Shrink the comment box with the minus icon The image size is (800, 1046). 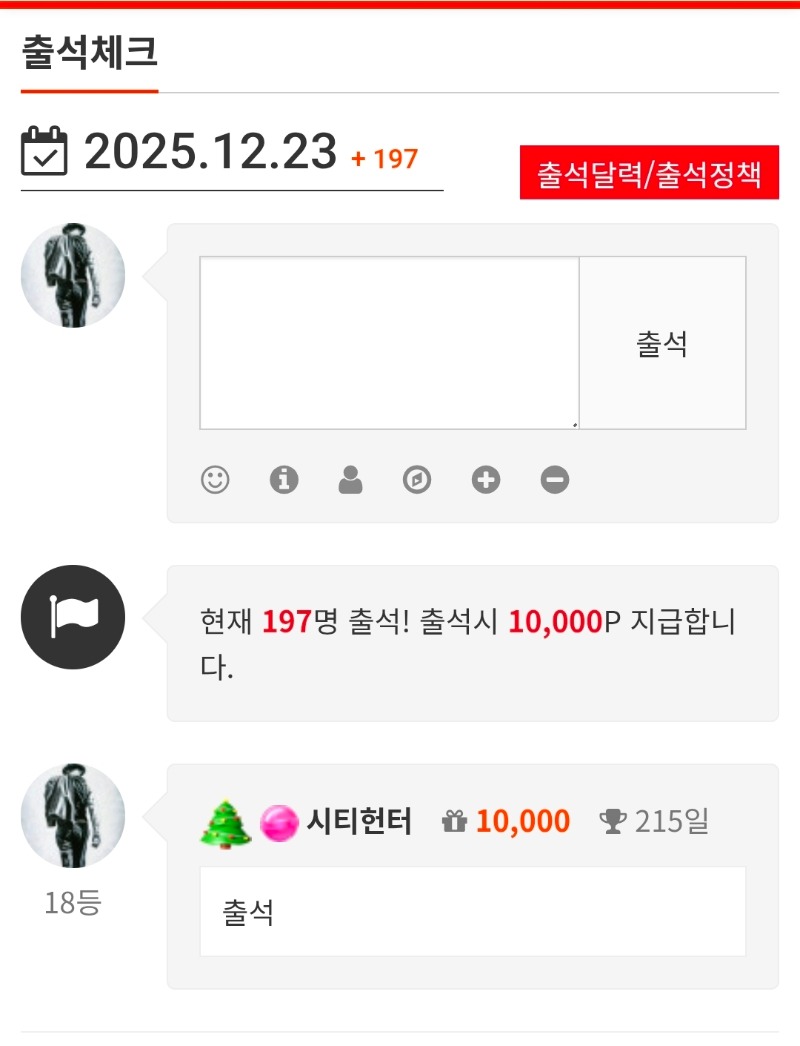555,480
